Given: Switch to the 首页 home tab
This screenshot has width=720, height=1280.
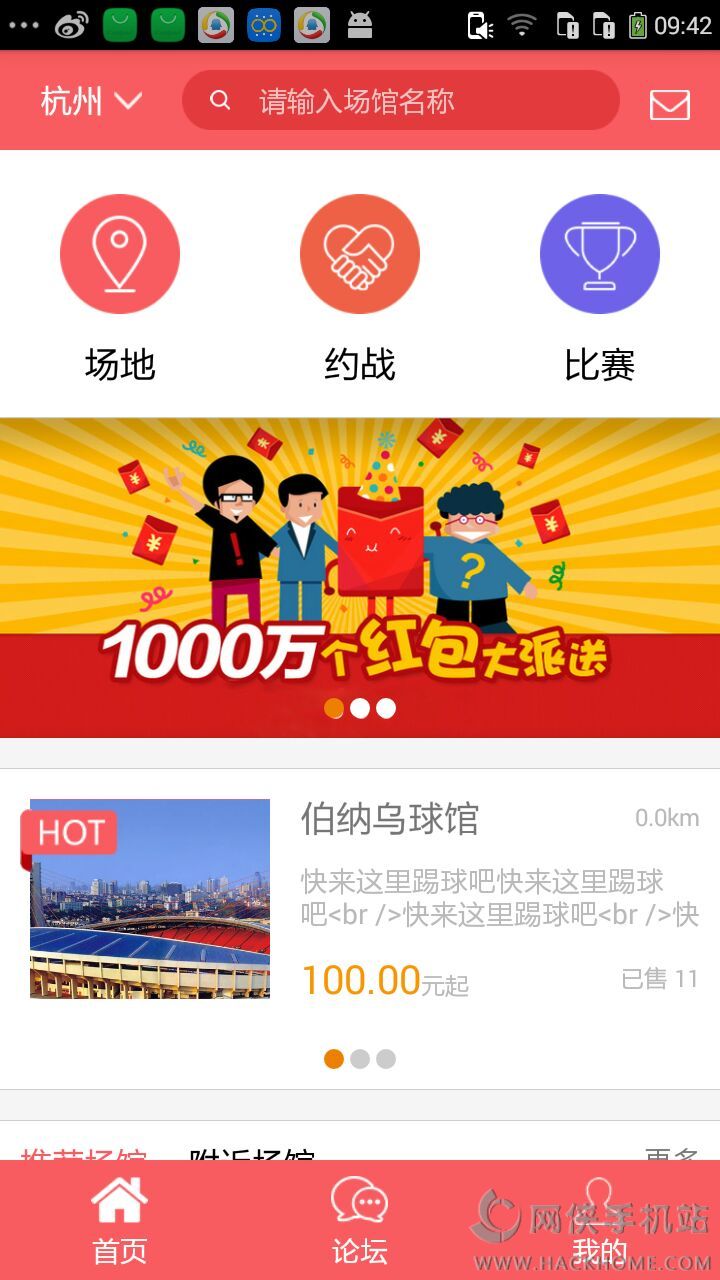Looking at the screenshot, I should [120, 1220].
